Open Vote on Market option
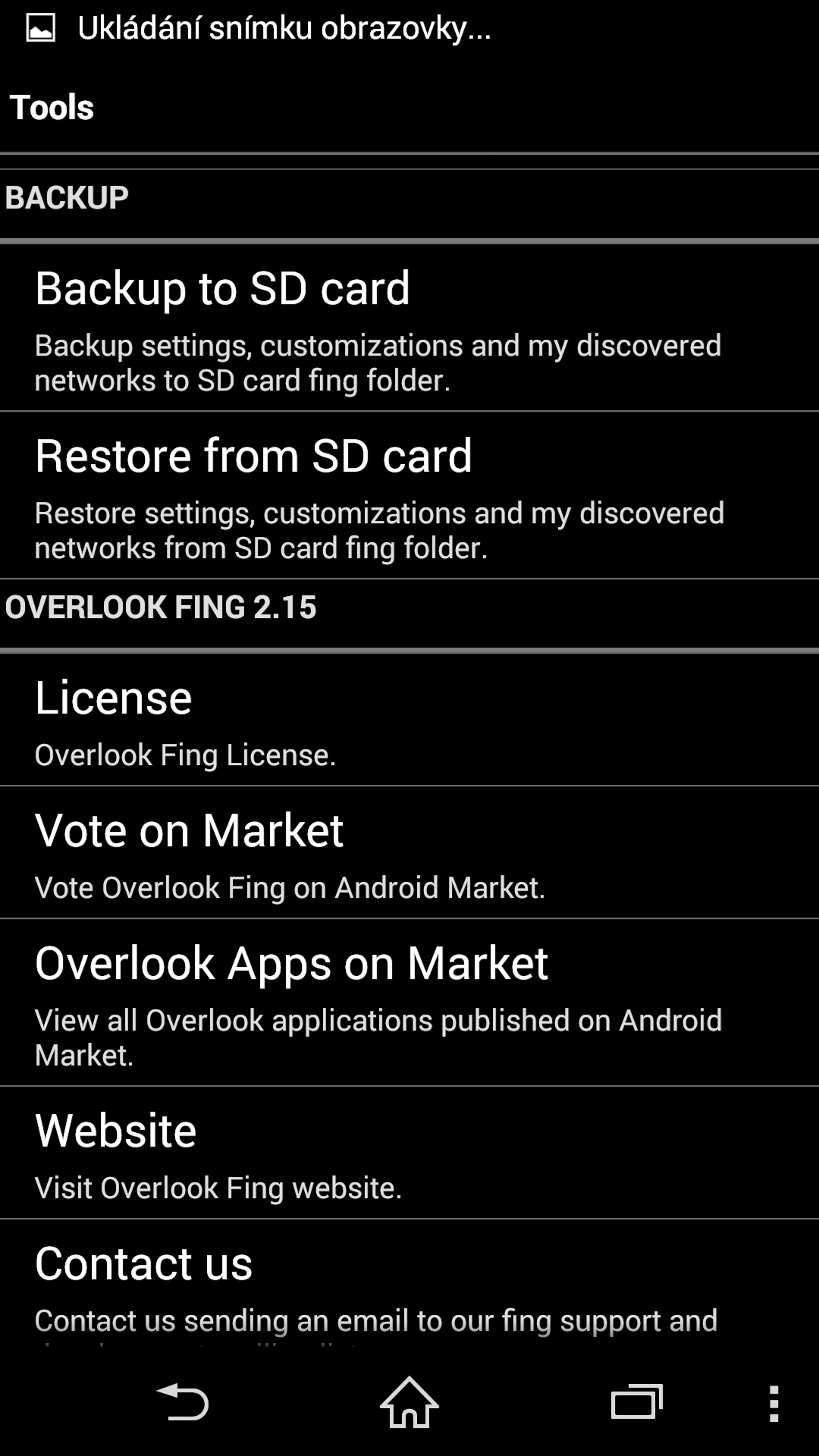This screenshot has height=1456, width=819. (409, 852)
